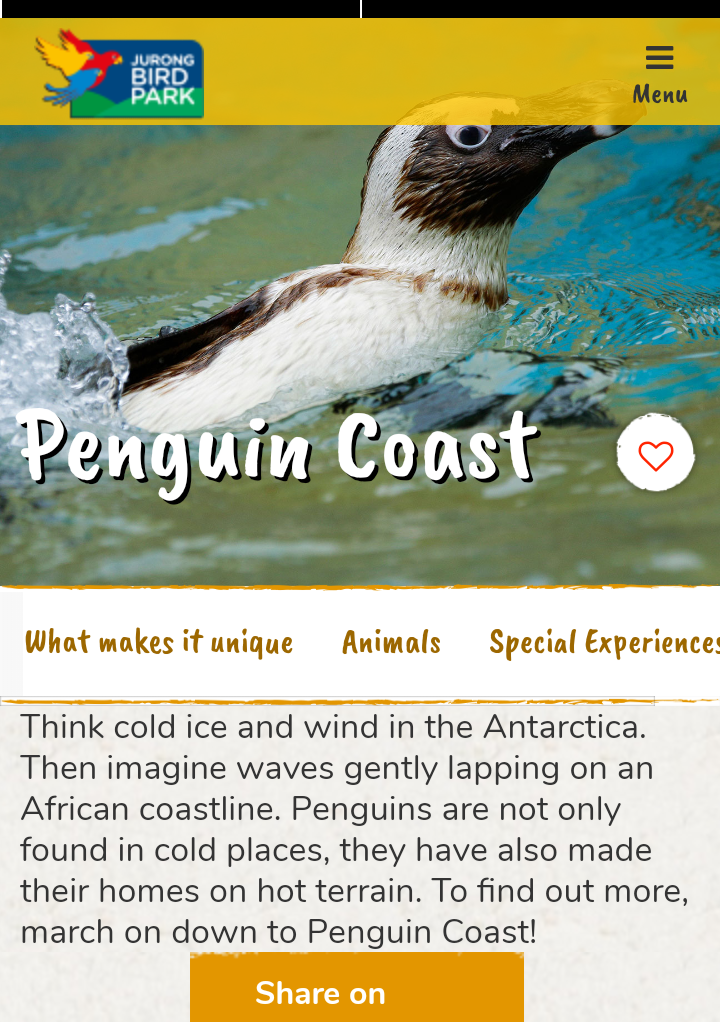Favorite Penguin Coast with the heart icon
Screen dimensions: 720x1022
click(655, 455)
